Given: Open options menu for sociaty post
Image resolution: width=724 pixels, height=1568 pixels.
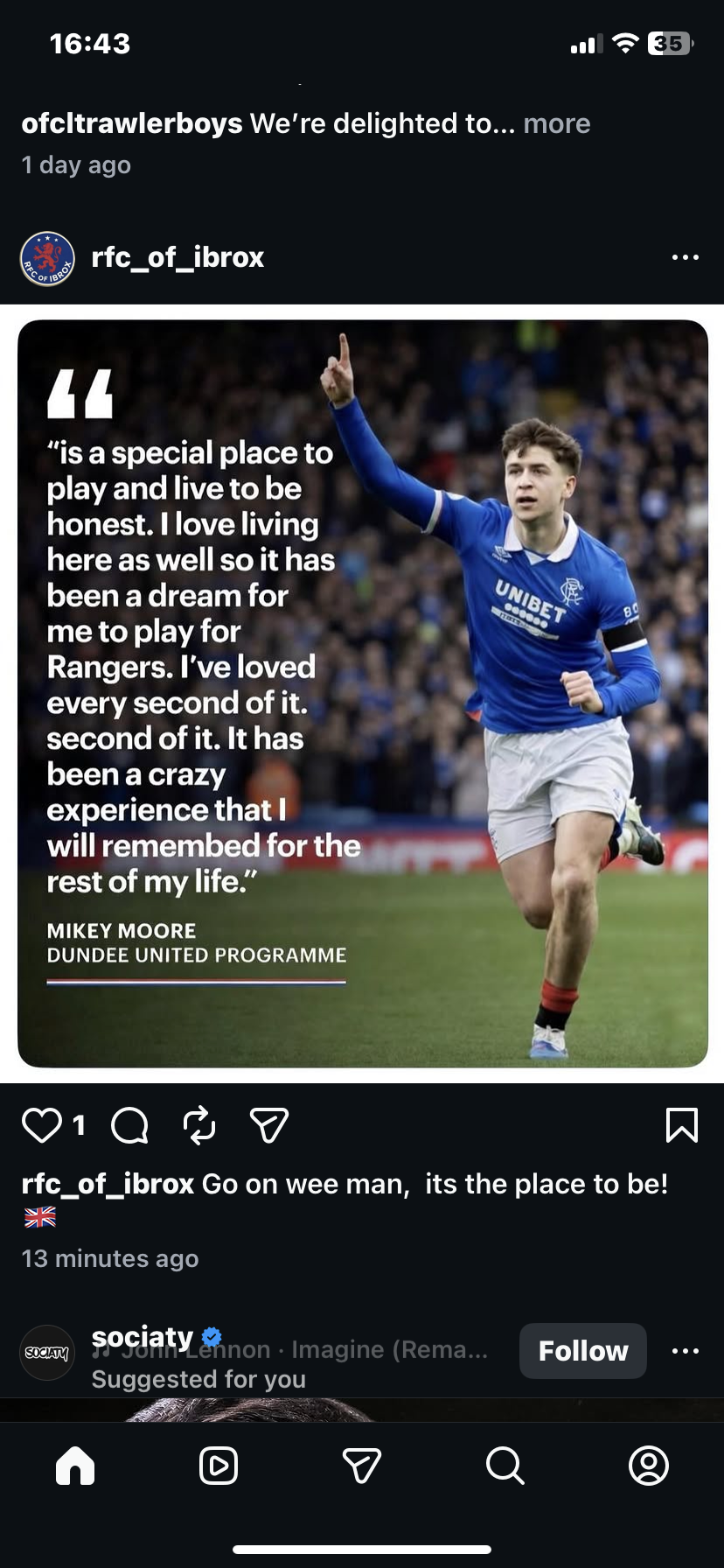Looking at the screenshot, I should (x=685, y=1351).
